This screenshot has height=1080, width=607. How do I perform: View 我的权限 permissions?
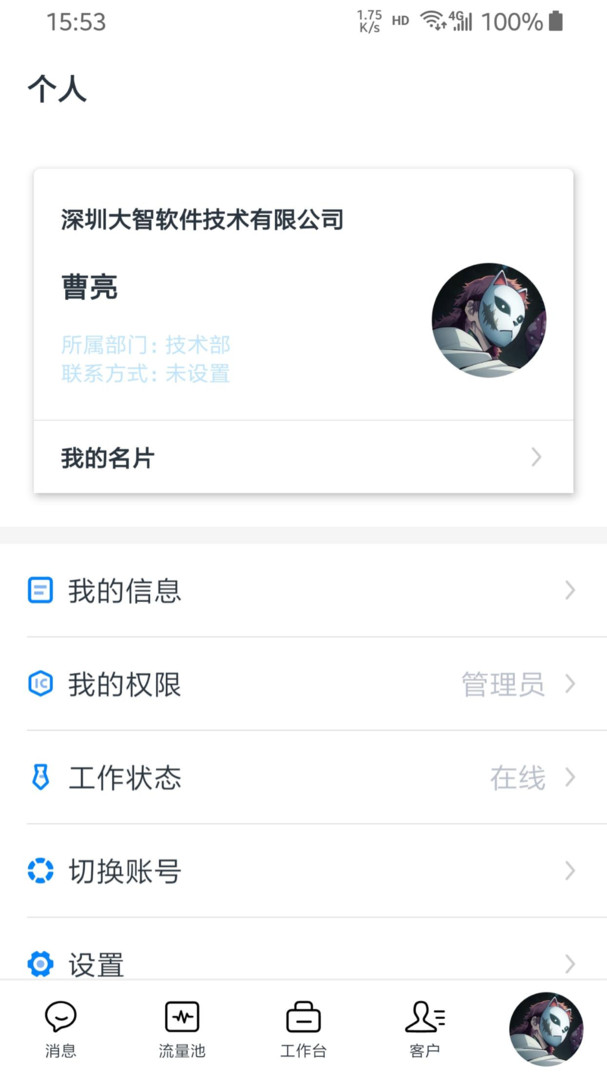[x=302, y=684]
